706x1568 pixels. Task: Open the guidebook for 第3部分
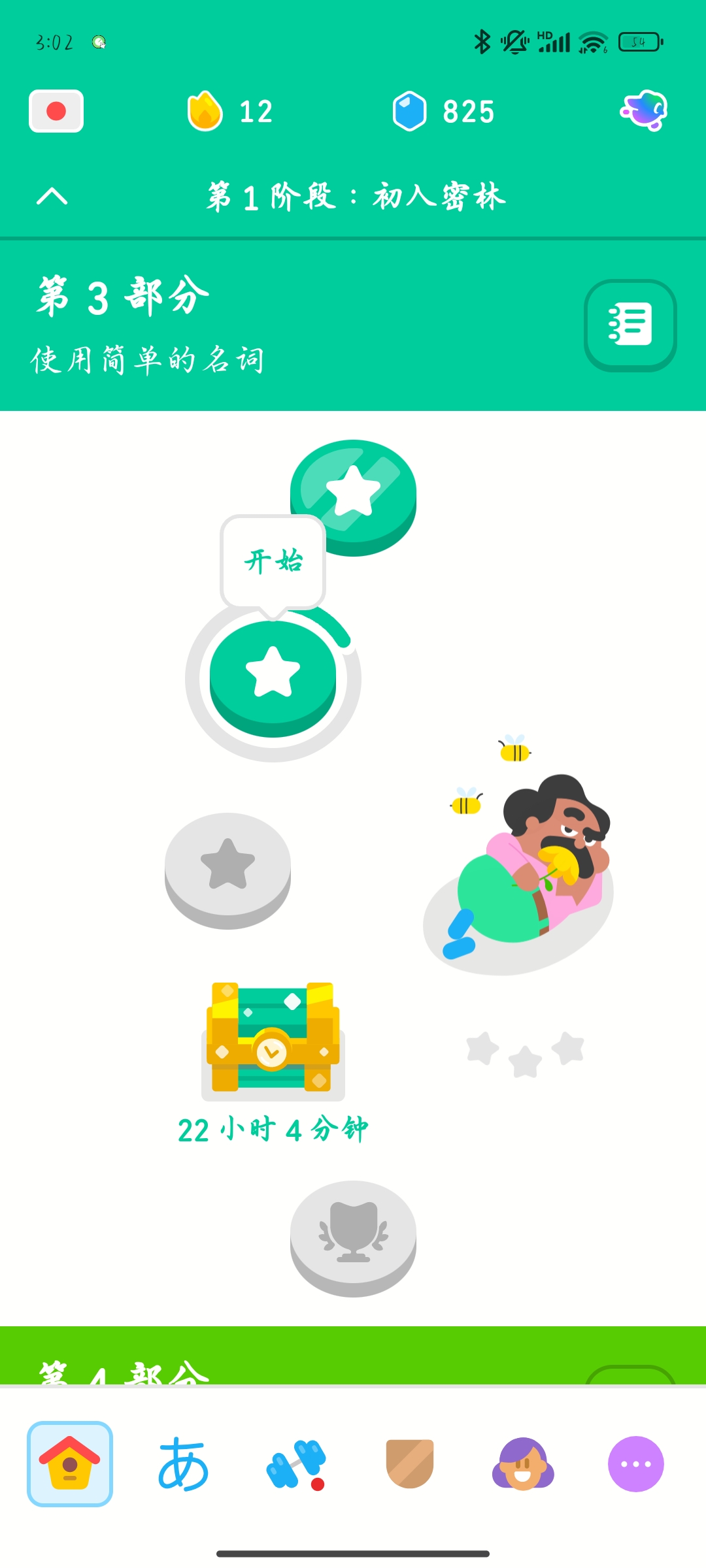[630, 325]
